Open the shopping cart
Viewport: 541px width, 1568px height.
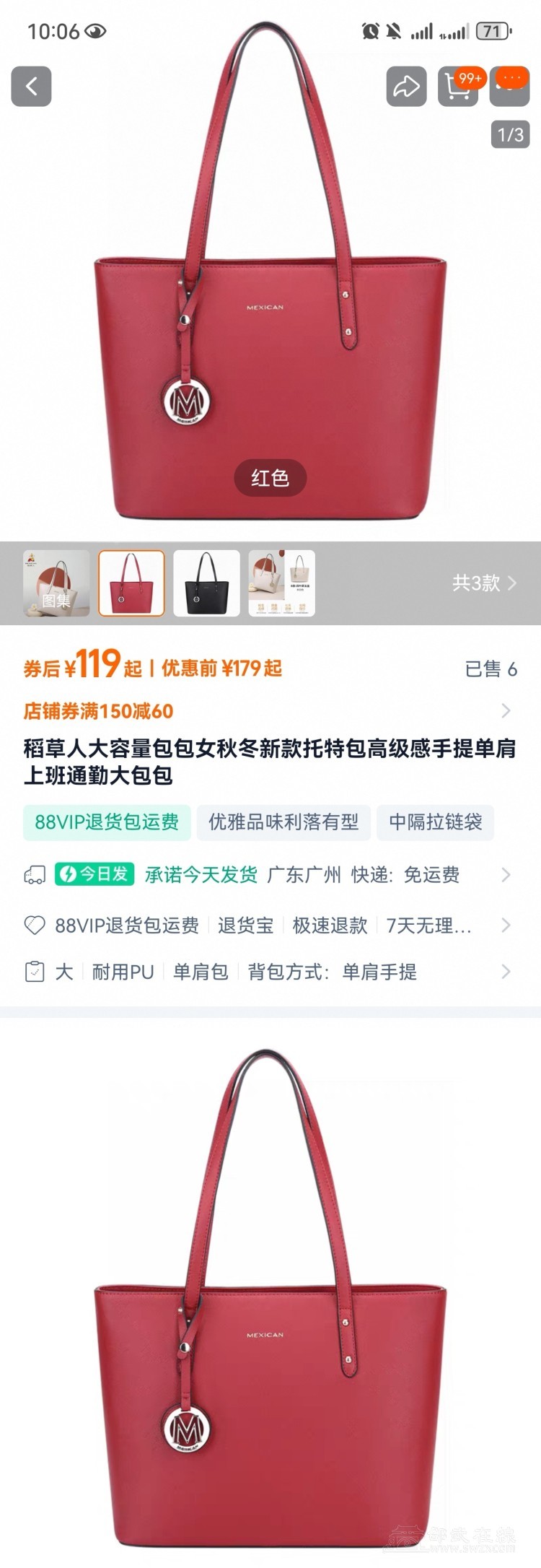[x=458, y=87]
